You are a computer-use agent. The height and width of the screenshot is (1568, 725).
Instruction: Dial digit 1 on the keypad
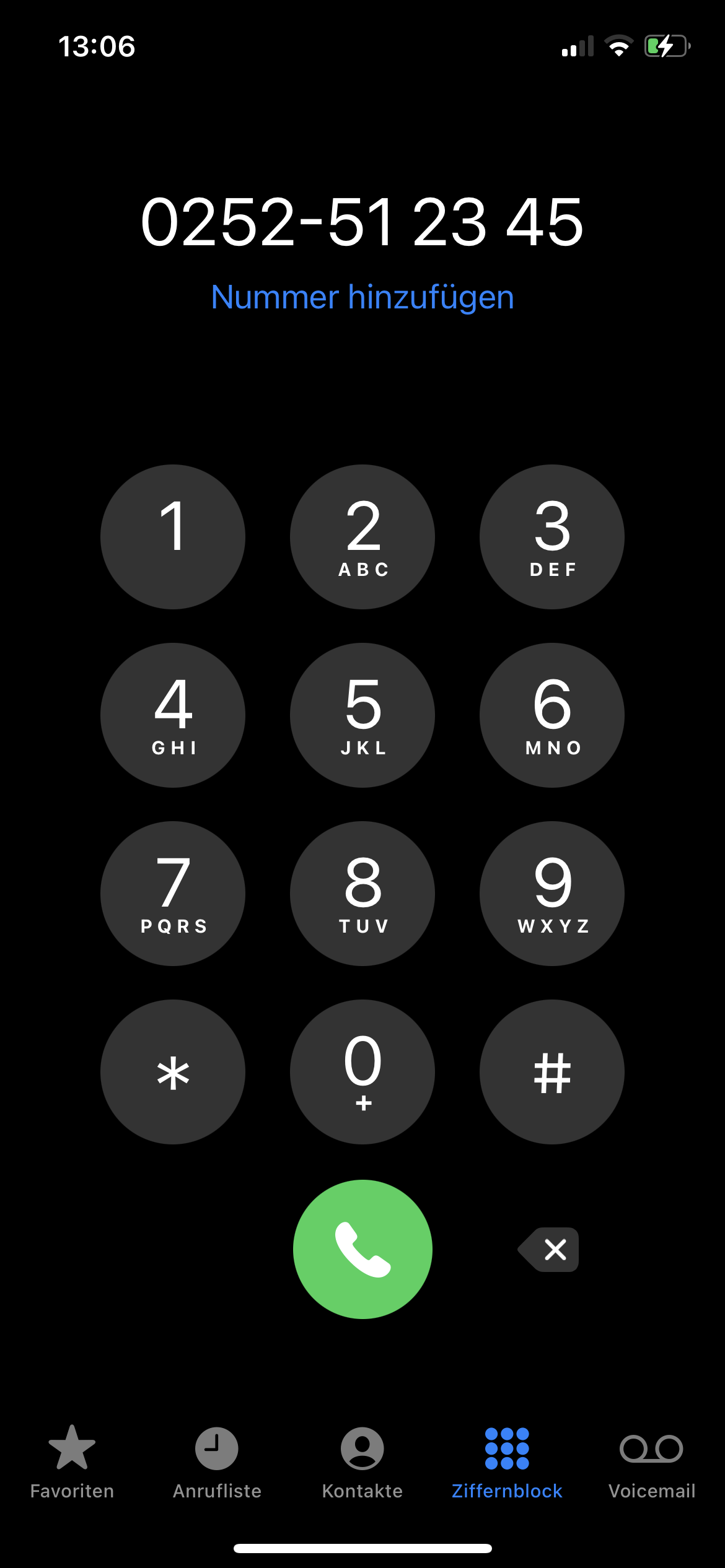coord(173,537)
